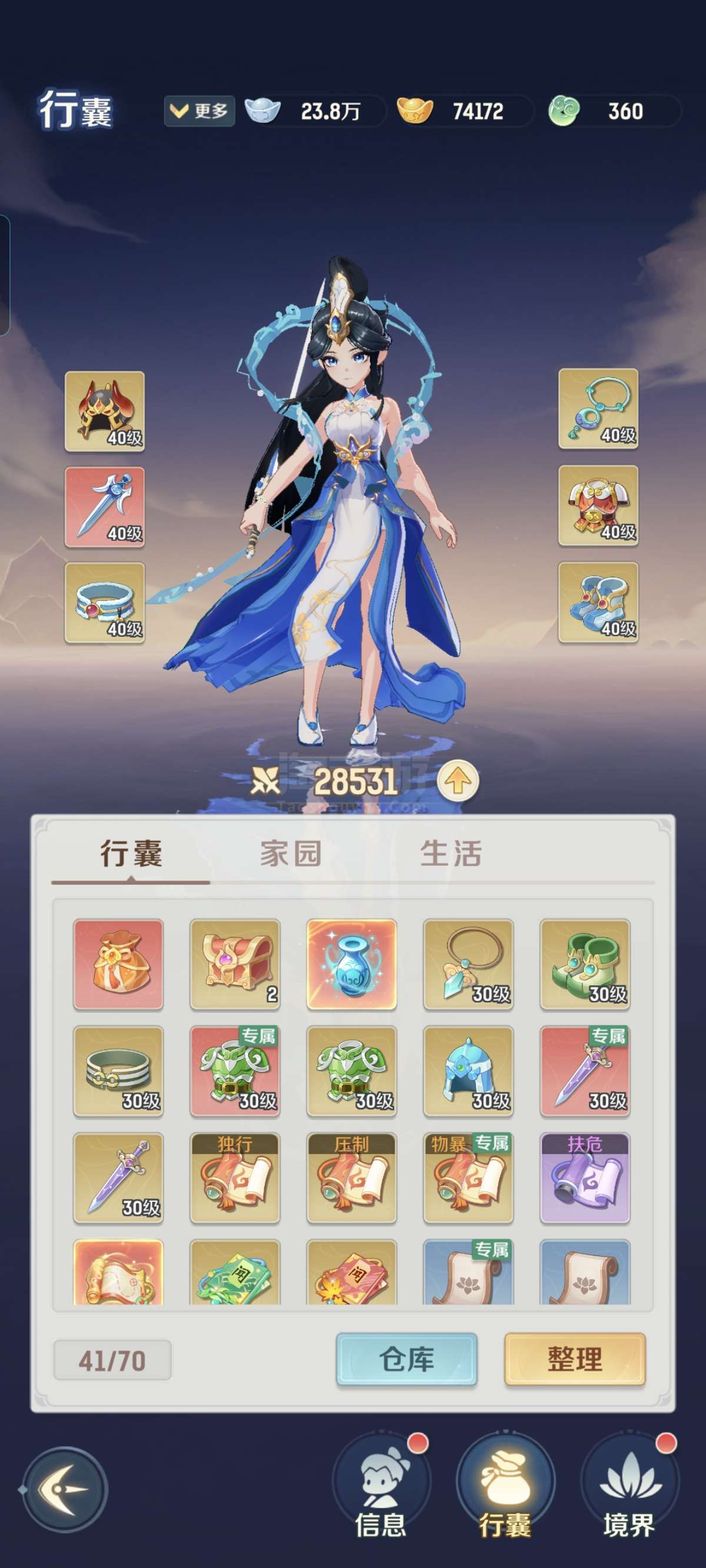Image resolution: width=706 pixels, height=1568 pixels.
Task: Expand the 更多 currency dropdown
Action: click(x=199, y=111)
